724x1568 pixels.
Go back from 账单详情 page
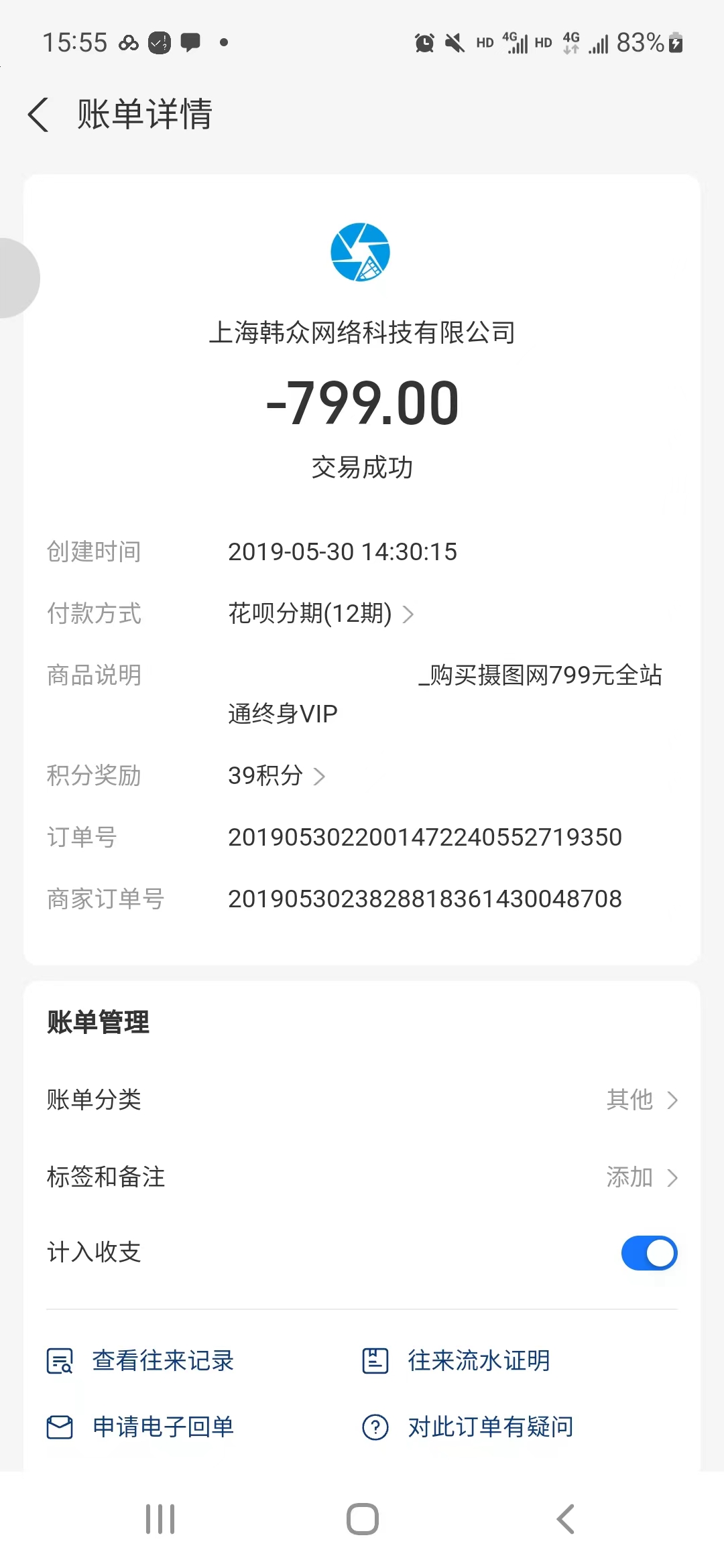tap(39, 114)
